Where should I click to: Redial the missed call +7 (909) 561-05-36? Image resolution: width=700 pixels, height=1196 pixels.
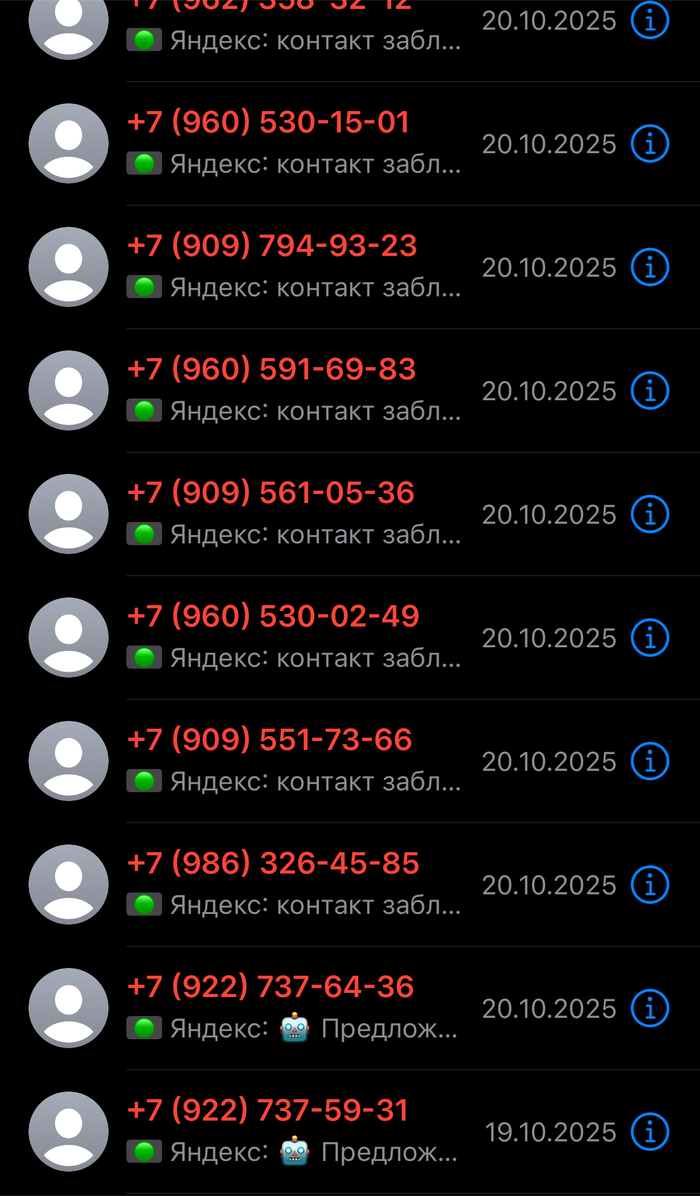click(x=270, y=493)
